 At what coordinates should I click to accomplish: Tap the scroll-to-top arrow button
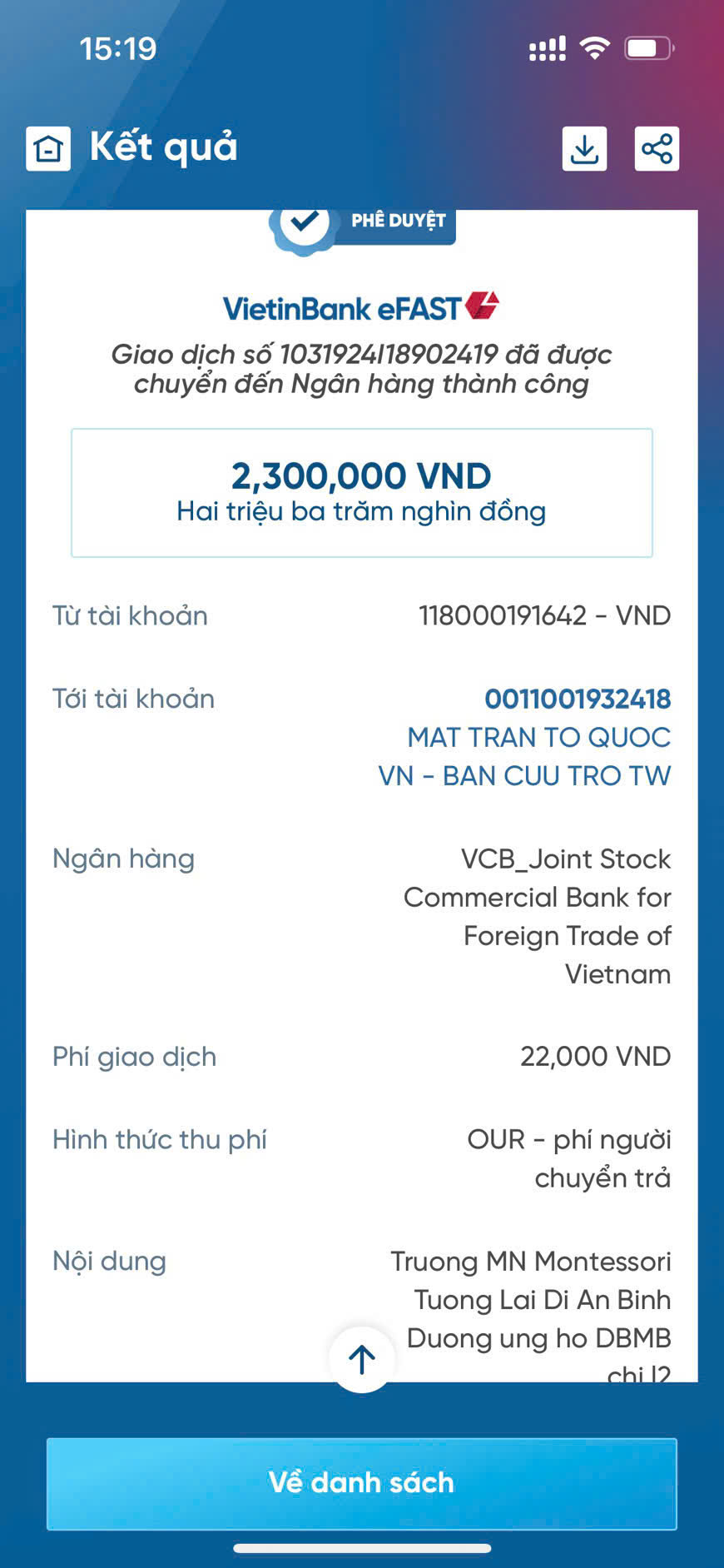coord(362,1360)
